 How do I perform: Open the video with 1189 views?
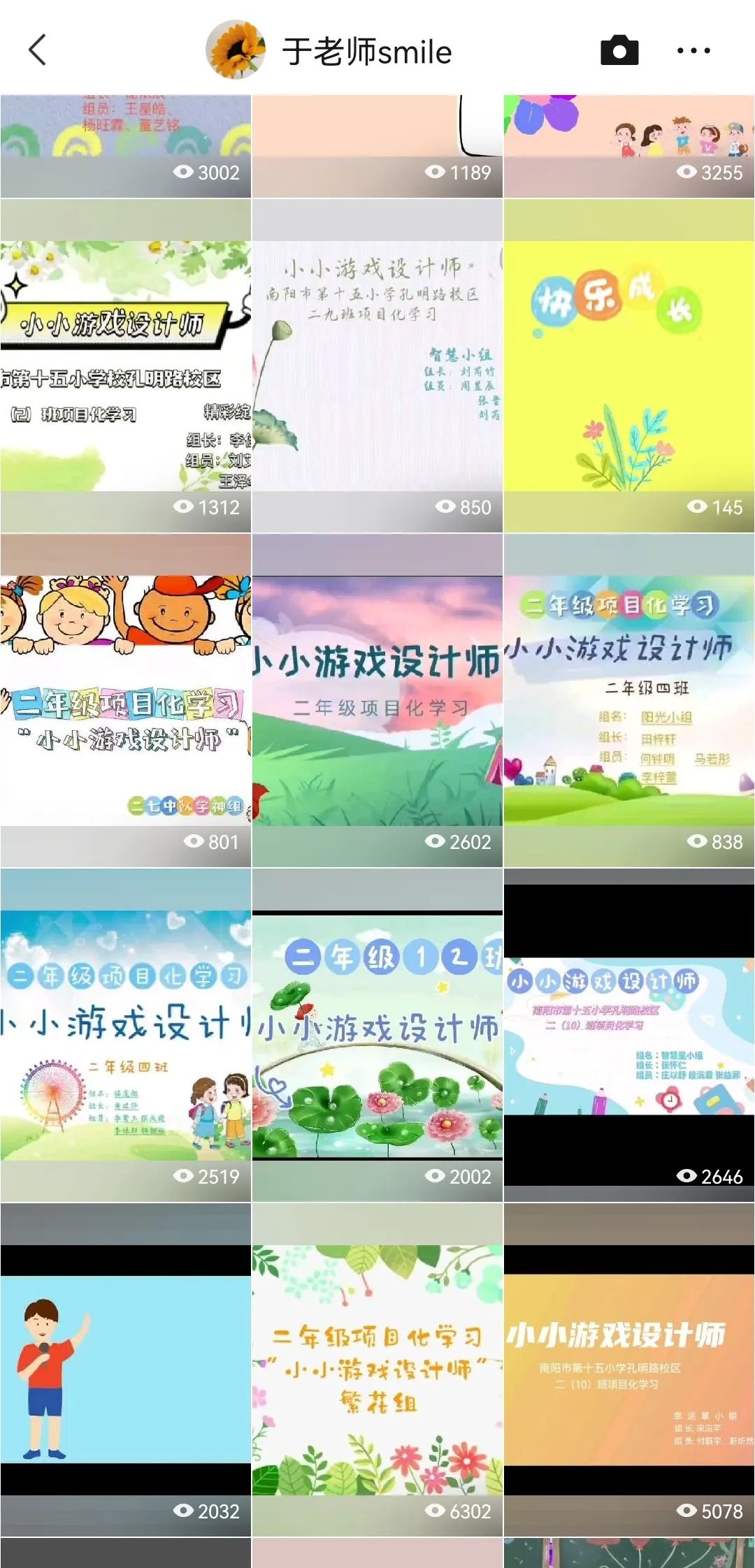377,146
